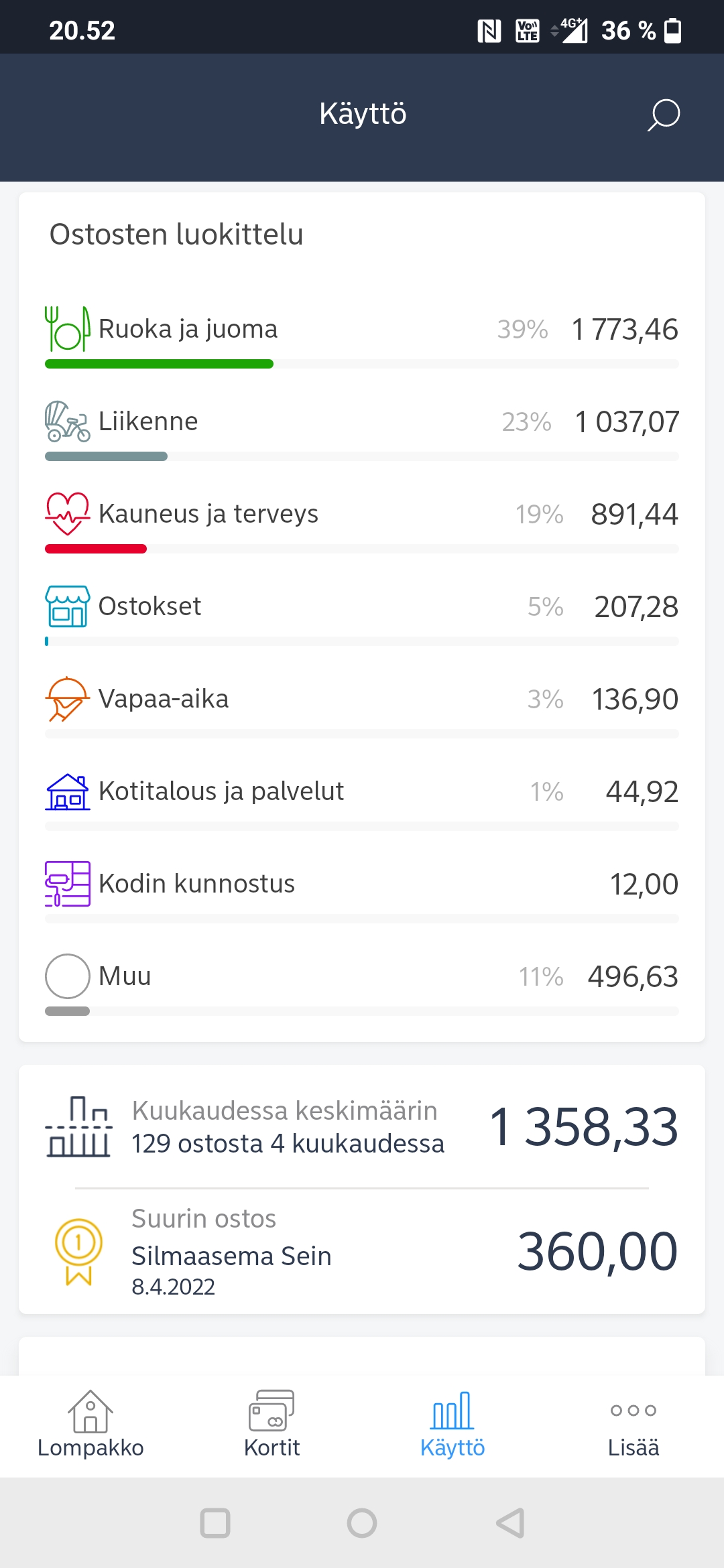Go back with the system back button
The image size is (724, 1568).
[x=510, y=1523]
